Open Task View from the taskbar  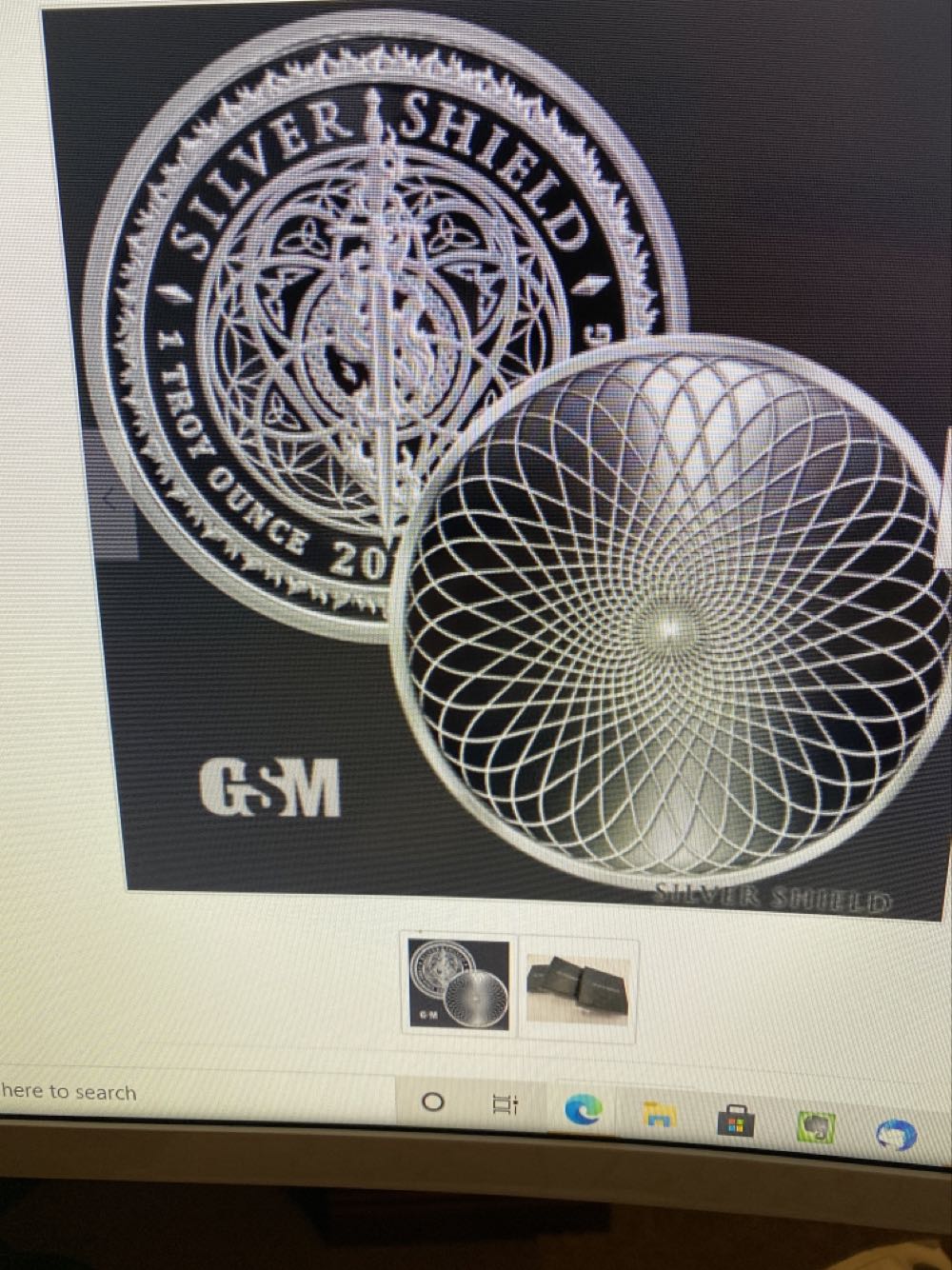click(x=505, y=1105)
